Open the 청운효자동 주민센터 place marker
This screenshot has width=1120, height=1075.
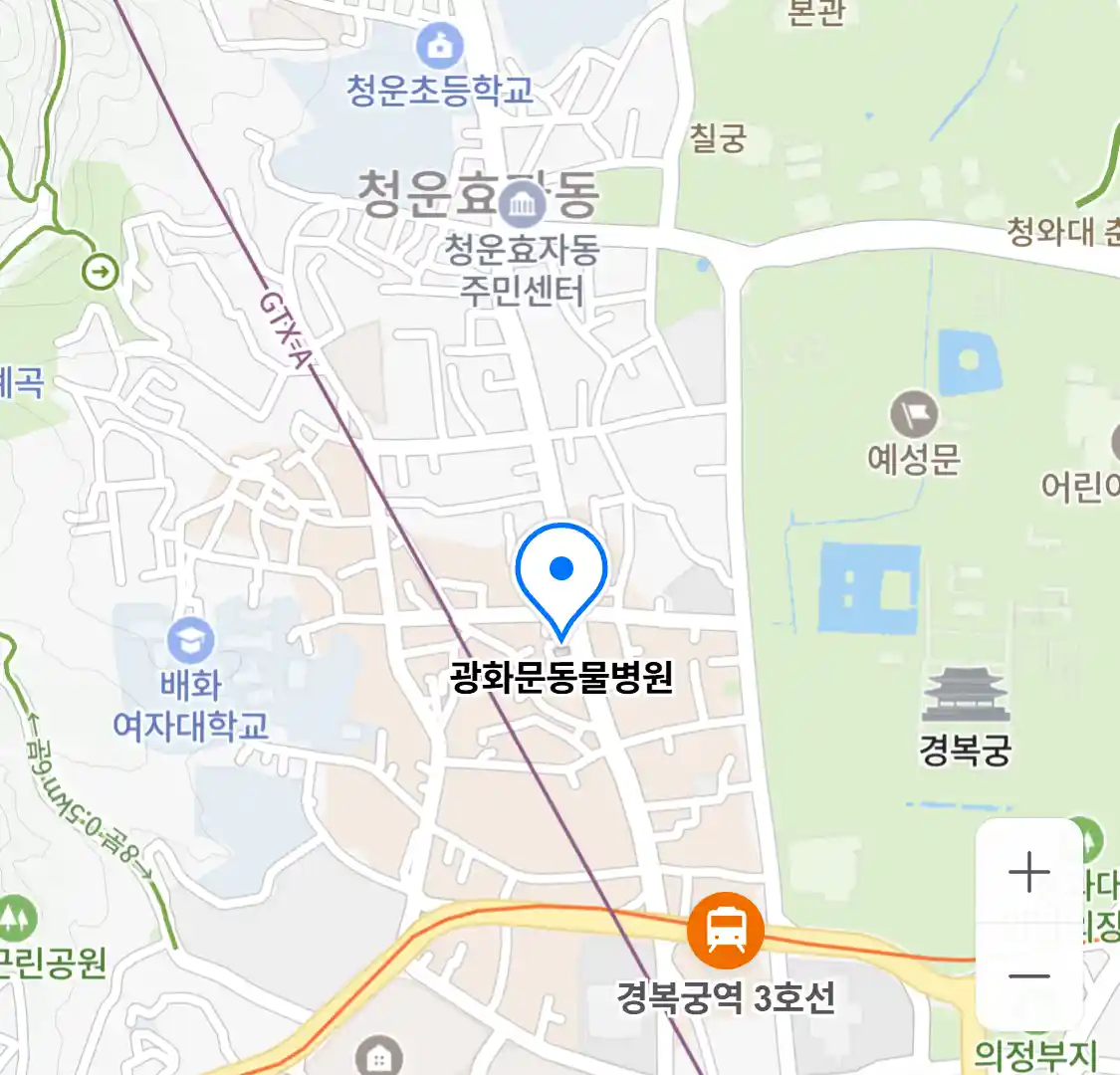point(522,204)
